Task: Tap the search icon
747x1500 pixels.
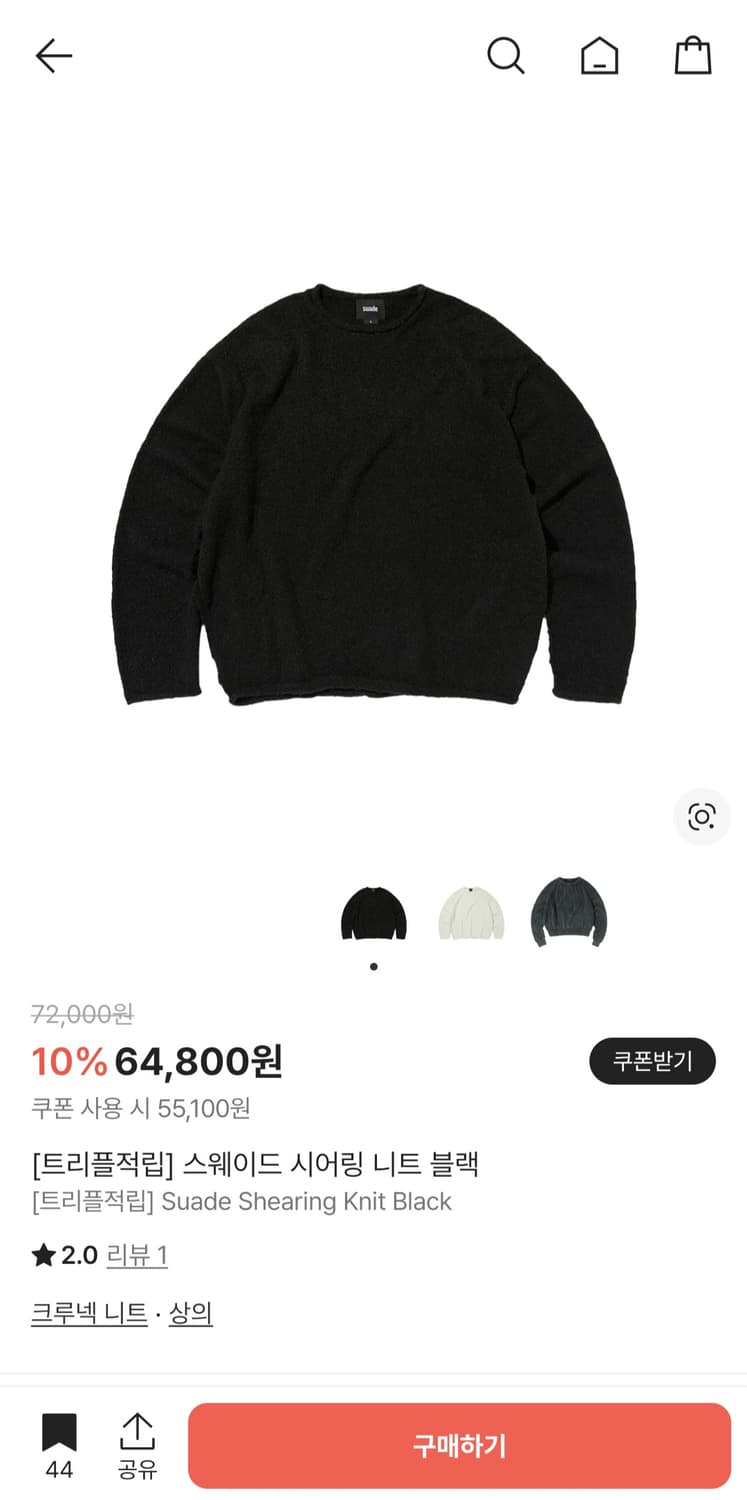Action: point(506,56)
